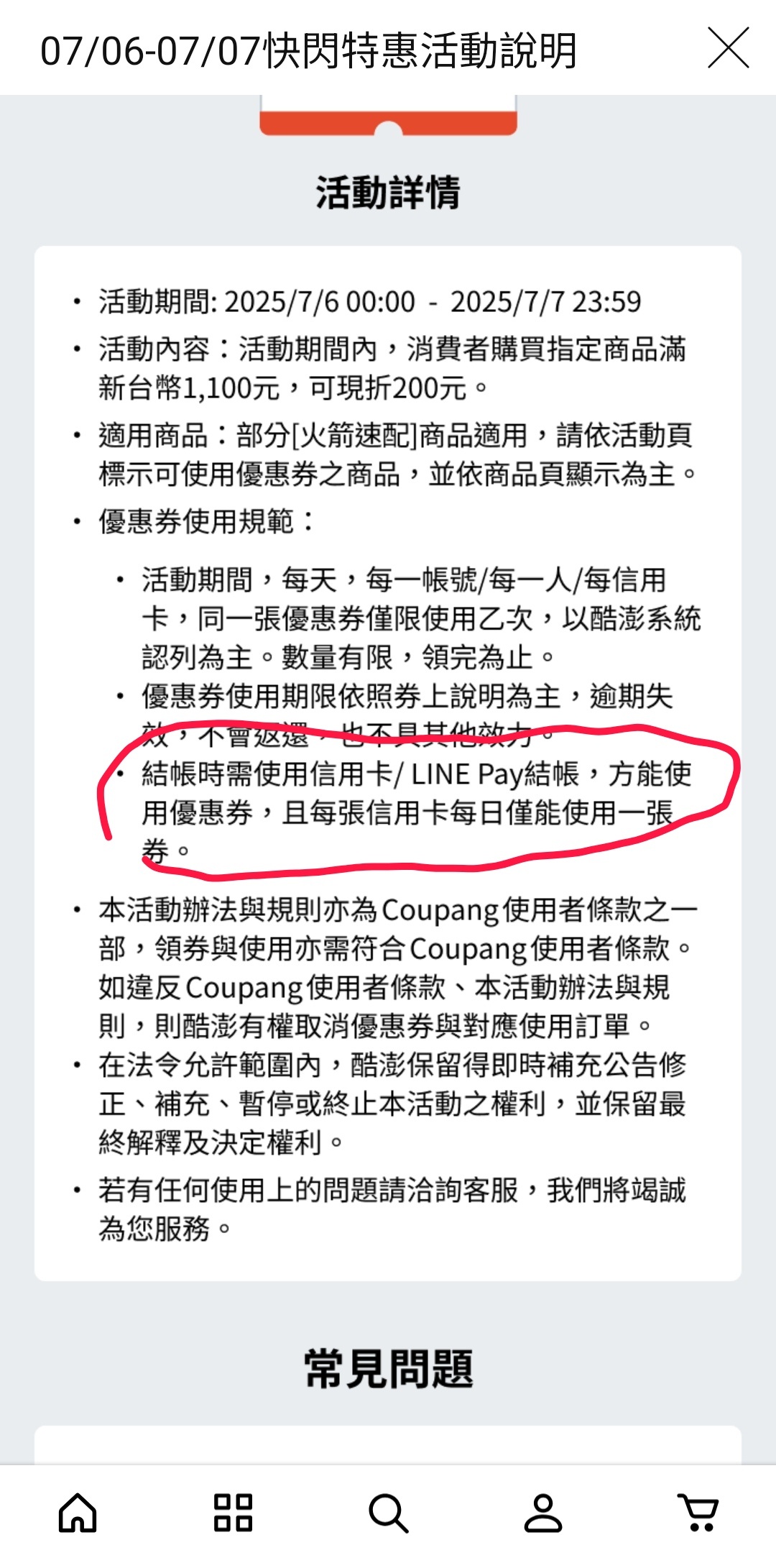Open the categories grid tab
Image resolution: width=776 pixels, height=1568 pixels.
[x=233, y=1513]
